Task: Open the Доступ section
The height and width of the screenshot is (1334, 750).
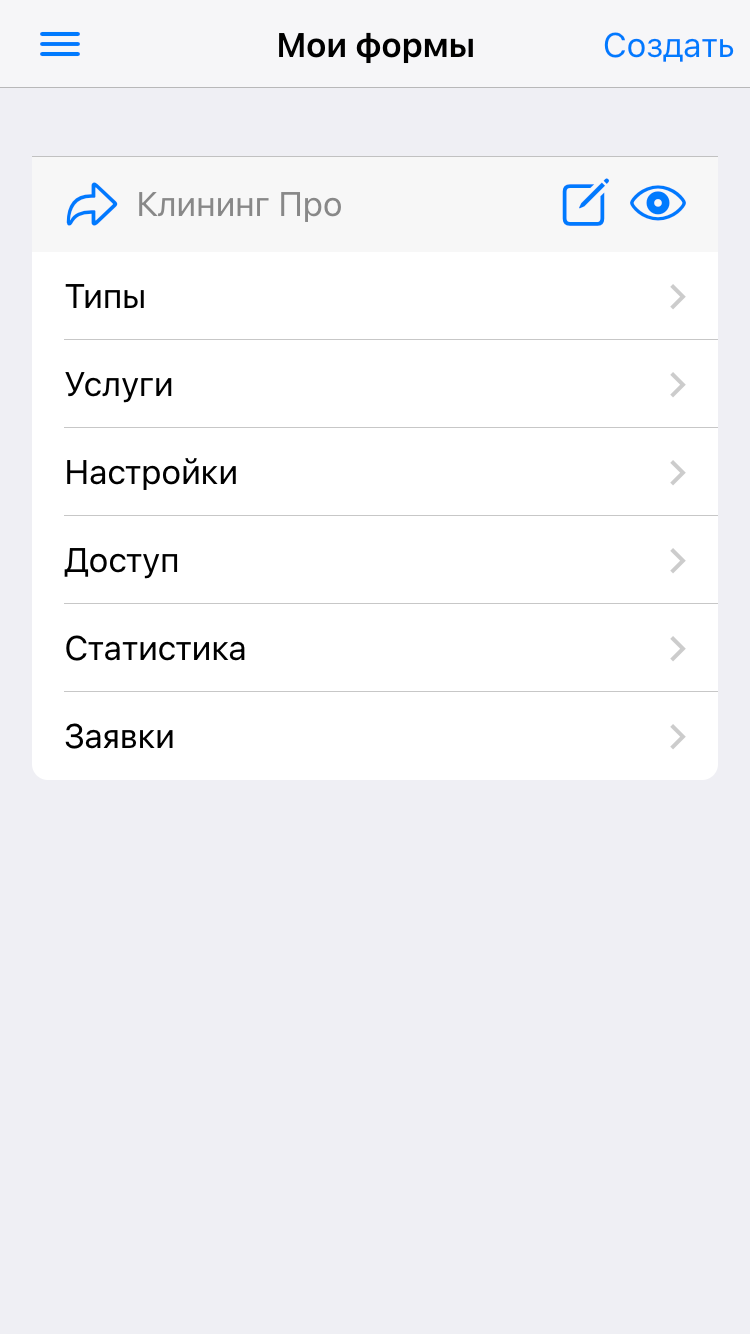Action: click(375, 560)
